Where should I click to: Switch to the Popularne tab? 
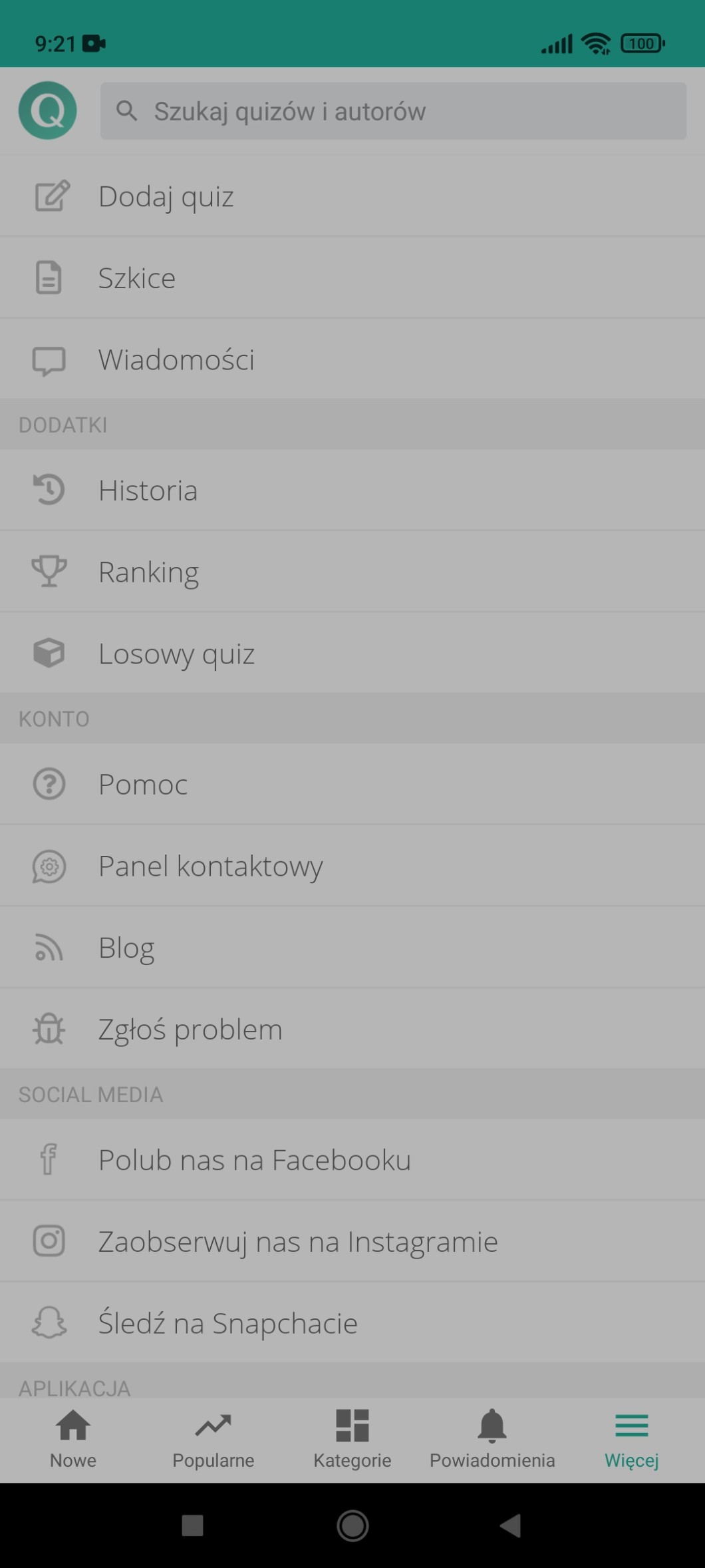point(213,1440)
